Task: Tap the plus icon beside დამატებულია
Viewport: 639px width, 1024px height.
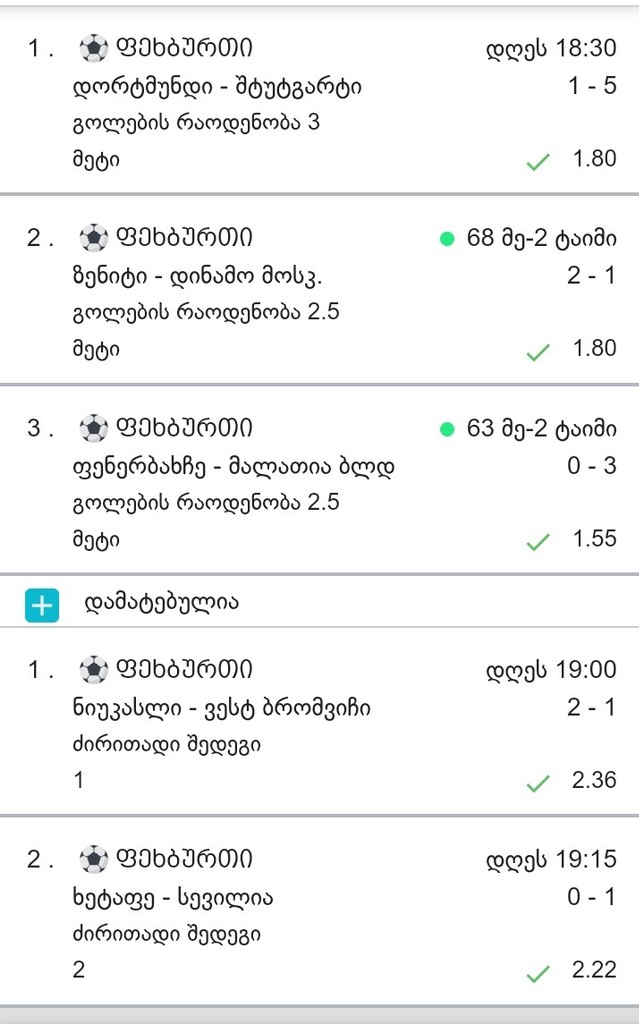Action: pos(43,603)
